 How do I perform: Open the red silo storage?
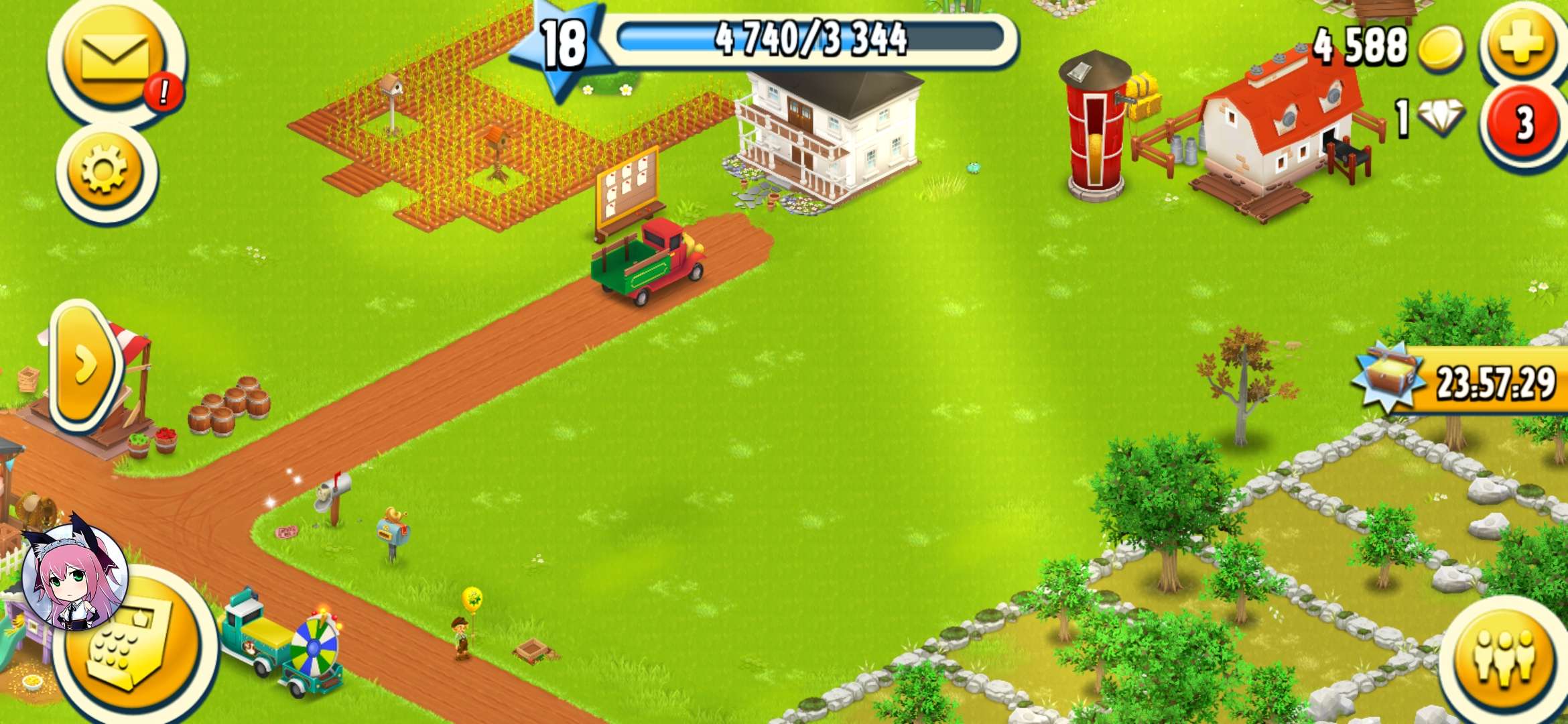pos(1095,127)
